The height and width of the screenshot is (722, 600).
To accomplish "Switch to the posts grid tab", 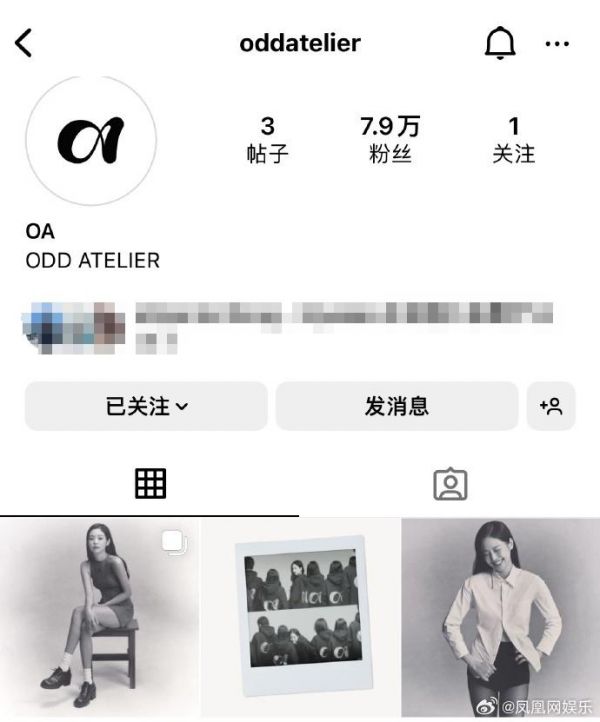I will tap(150, 484).
